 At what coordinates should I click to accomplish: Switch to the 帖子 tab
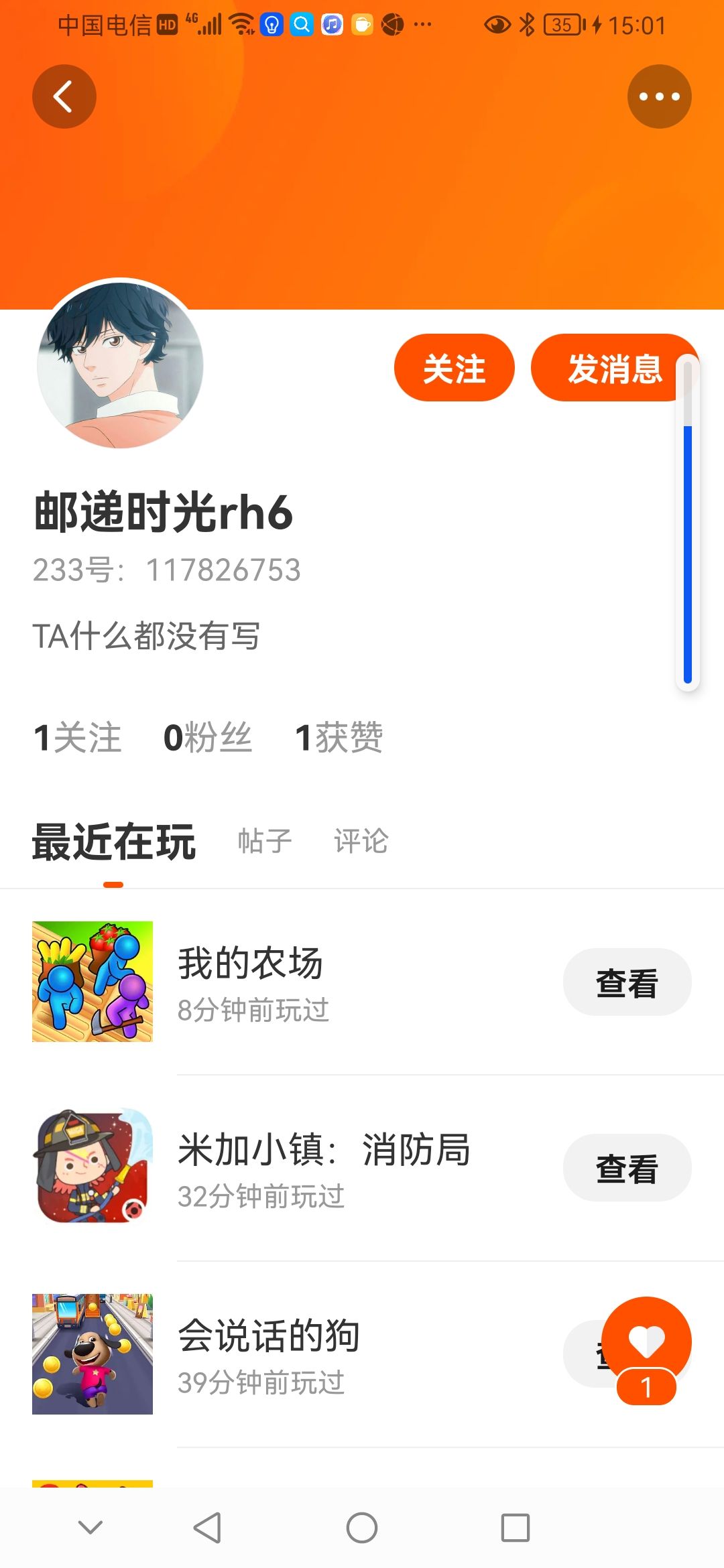tap(265, 841)
